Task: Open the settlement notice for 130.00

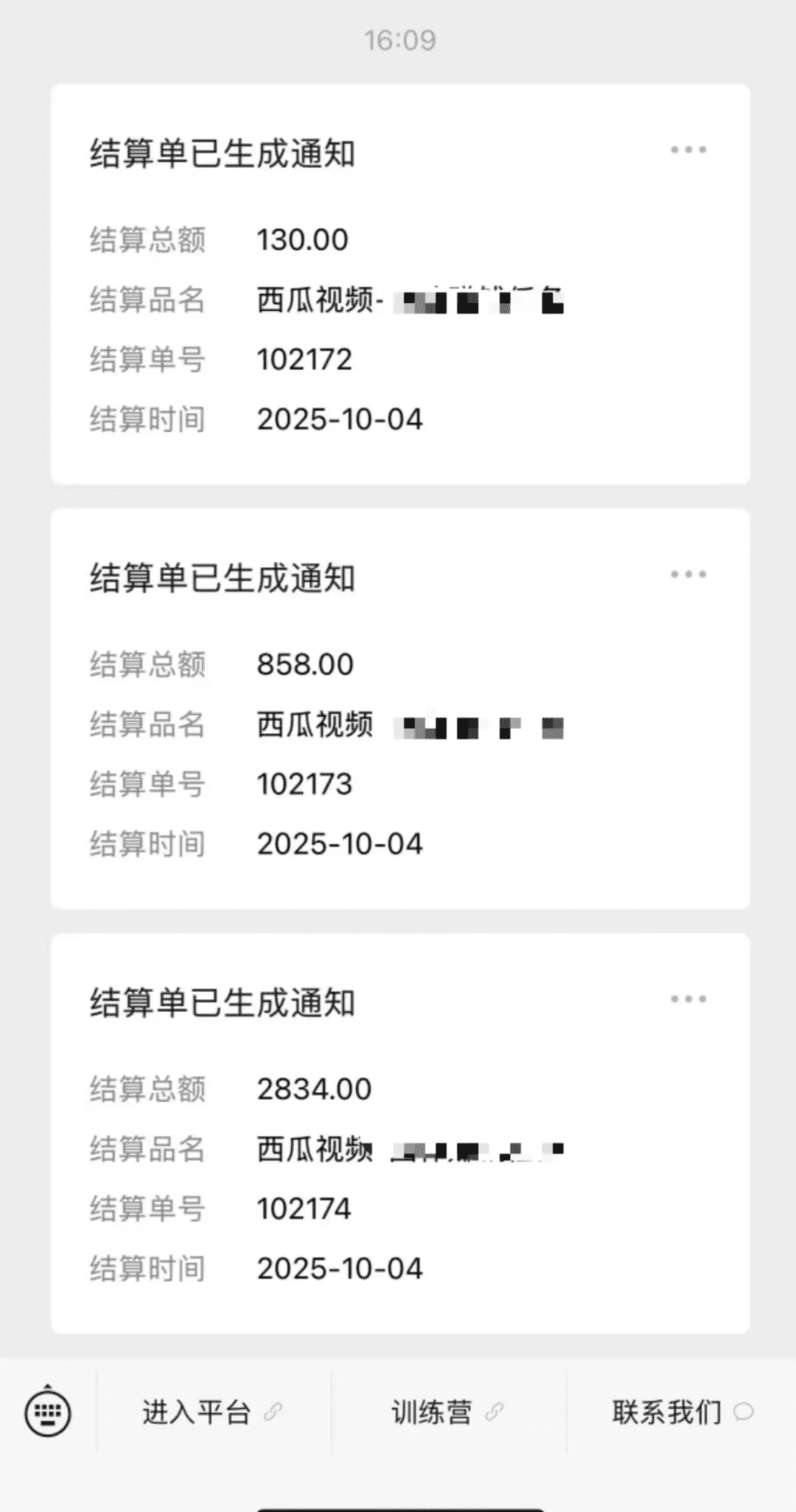Action: click(399, 284)
